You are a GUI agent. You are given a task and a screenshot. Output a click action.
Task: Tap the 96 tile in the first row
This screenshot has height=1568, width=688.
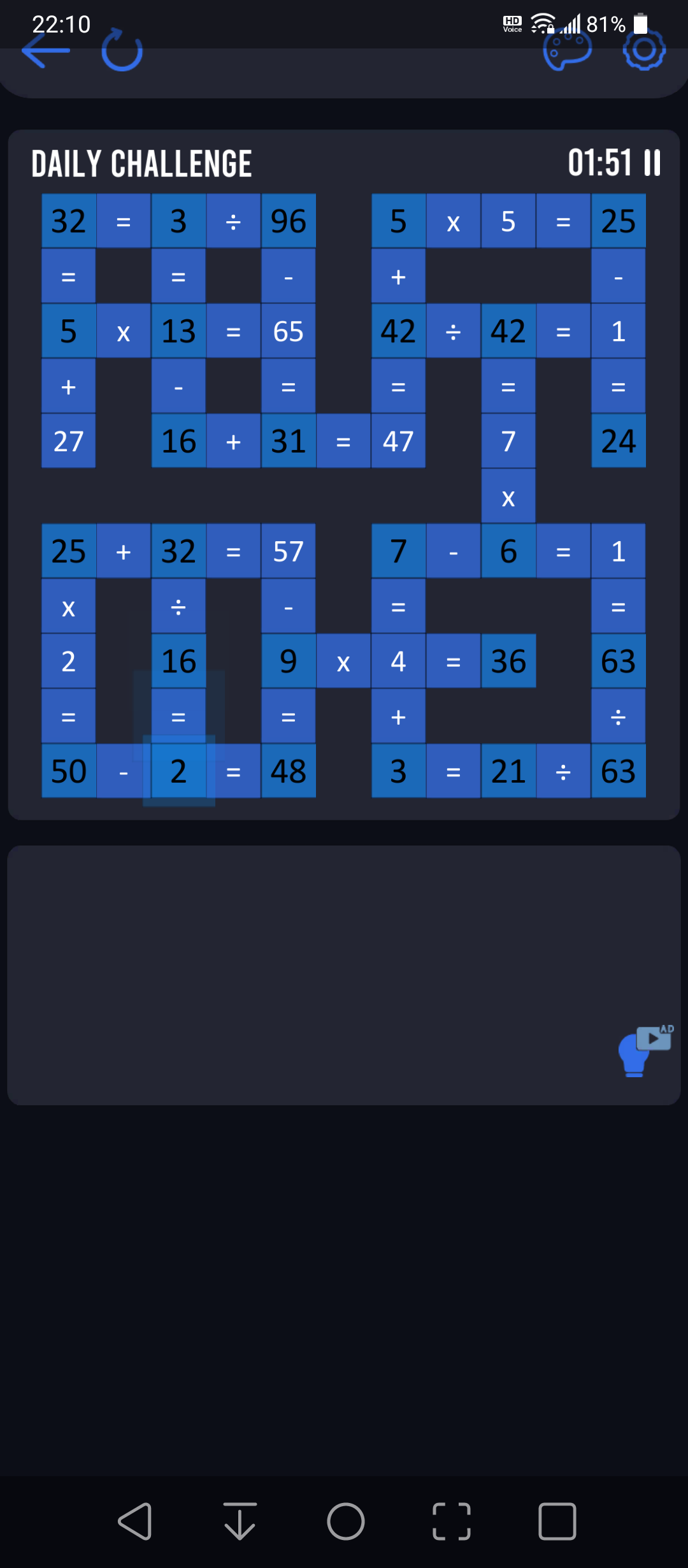(289, 221)
